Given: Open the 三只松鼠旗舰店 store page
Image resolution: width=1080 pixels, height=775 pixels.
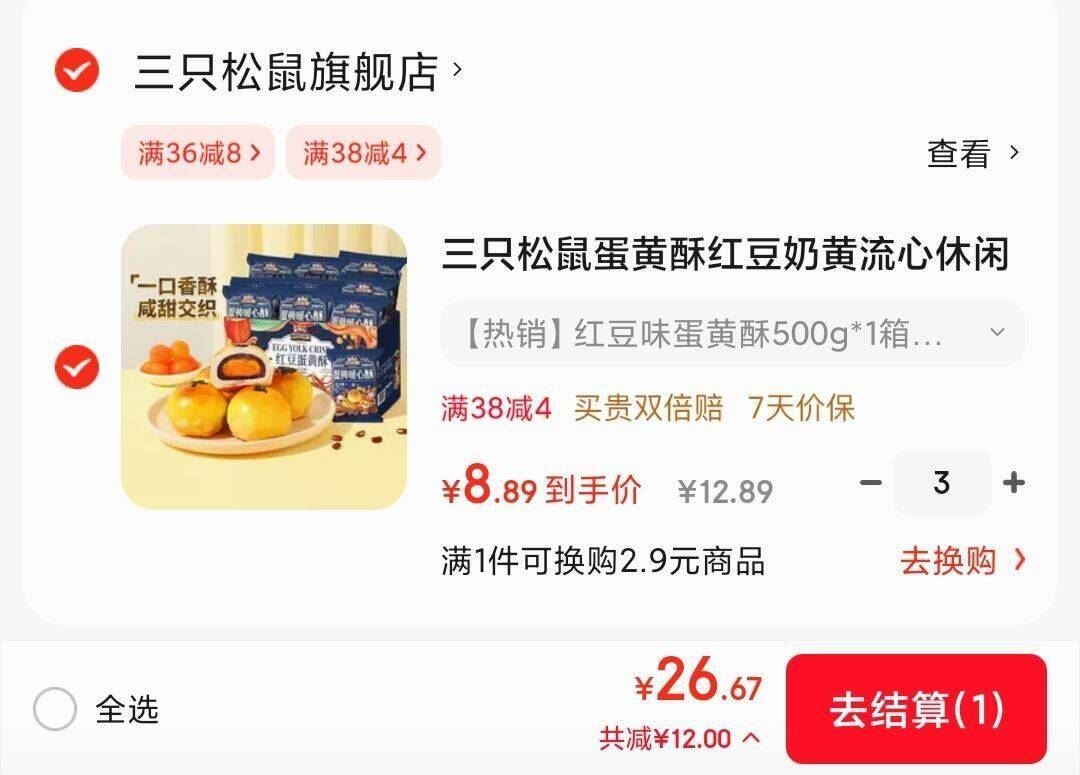Looking at the screenshot, I should [x=298, y=71].
